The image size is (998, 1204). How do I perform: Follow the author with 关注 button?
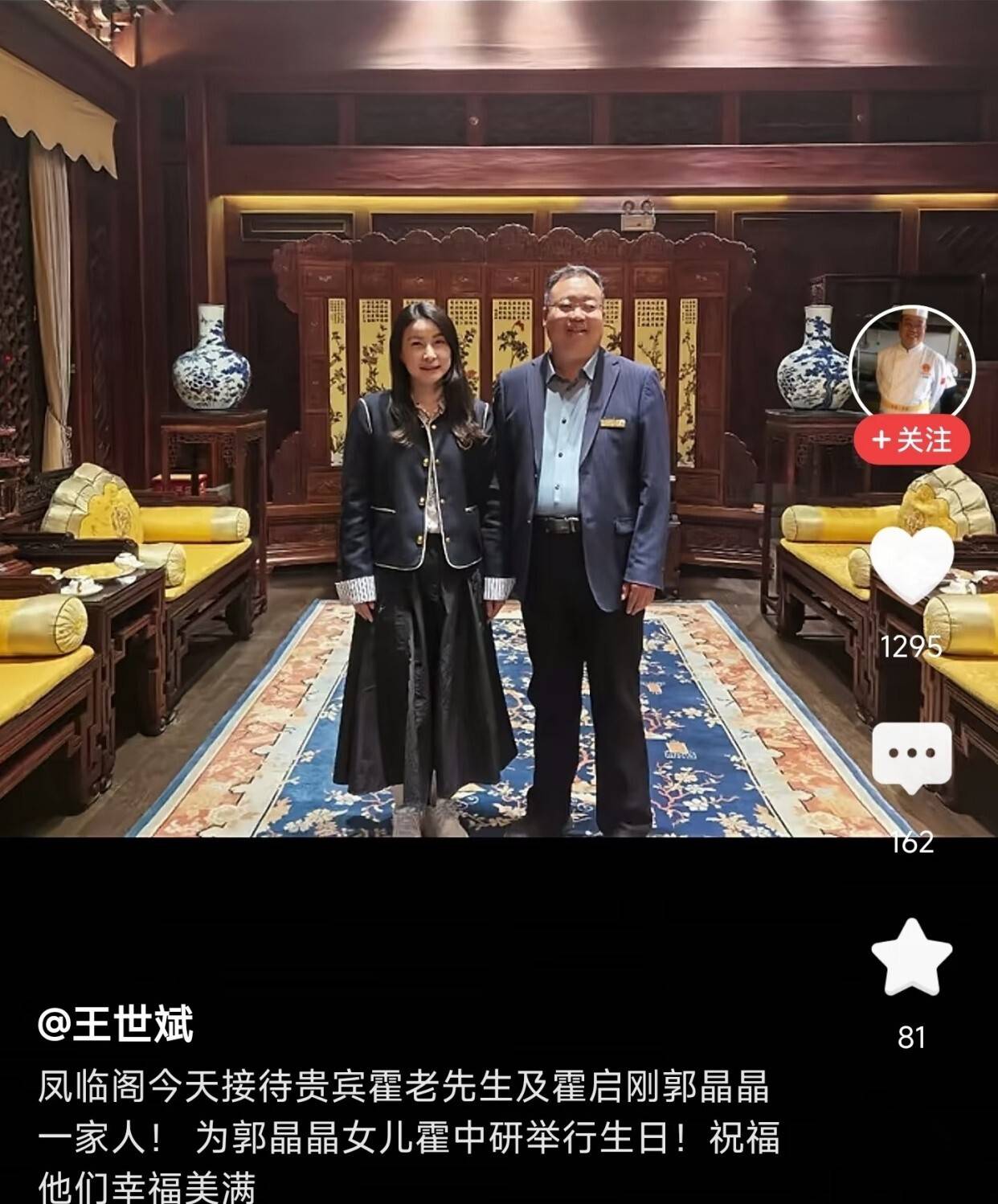912,440
